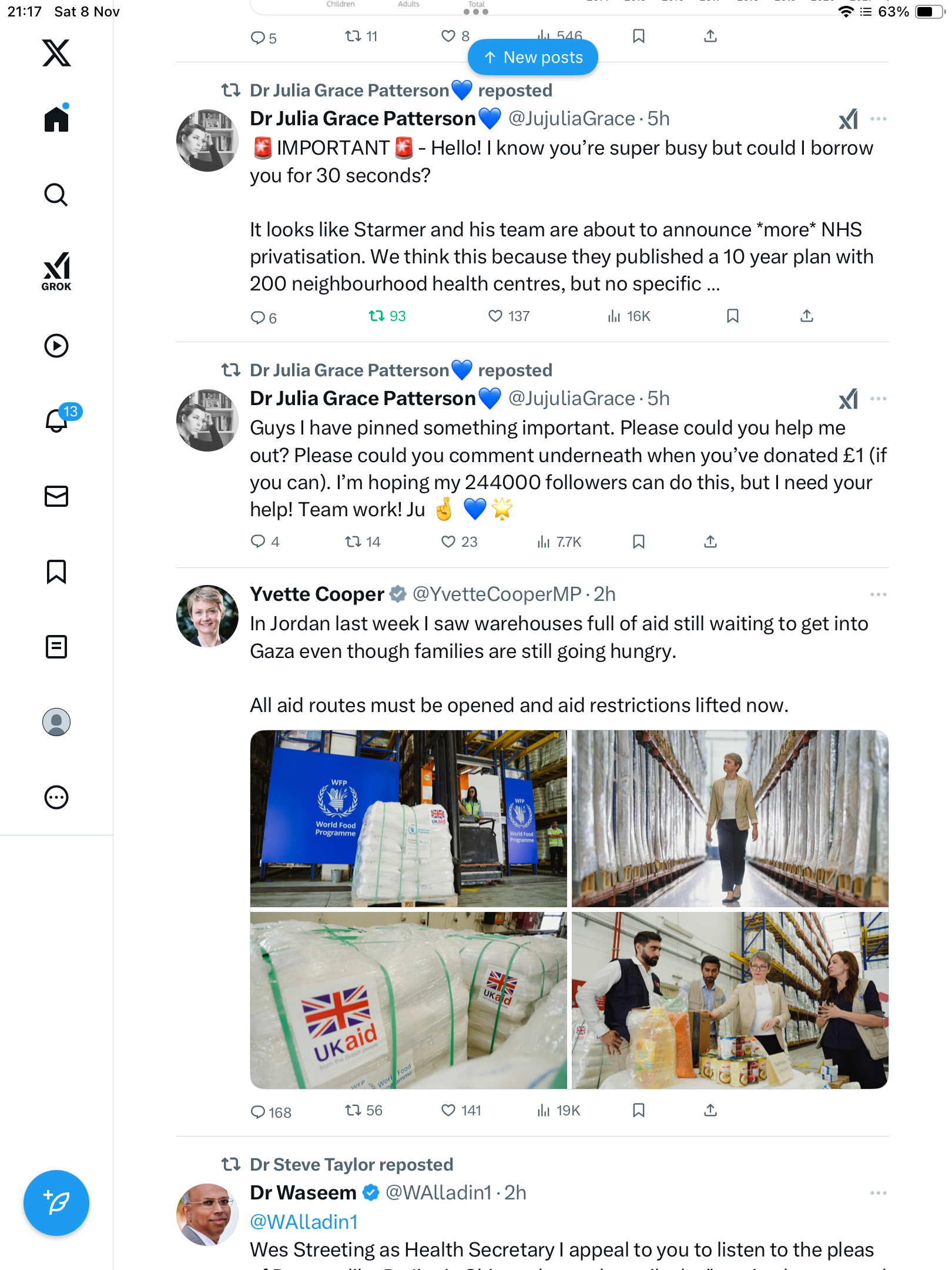Open saved bookmarks in sidebar
Image resolution: width=952 pixels, height=1270 pixels.
(x=56, y=571)
